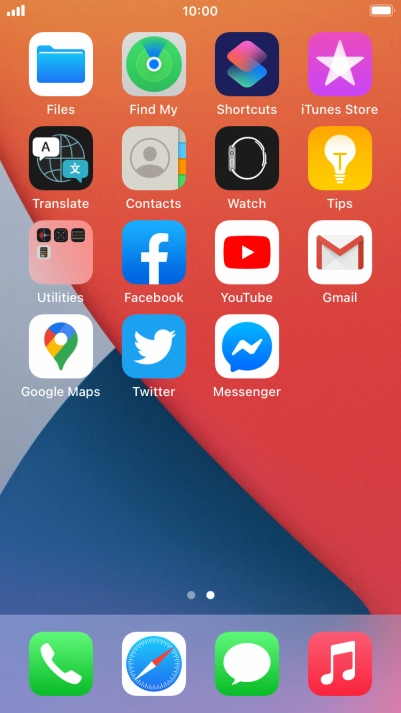Launch Google Maps

coord(61,346)
